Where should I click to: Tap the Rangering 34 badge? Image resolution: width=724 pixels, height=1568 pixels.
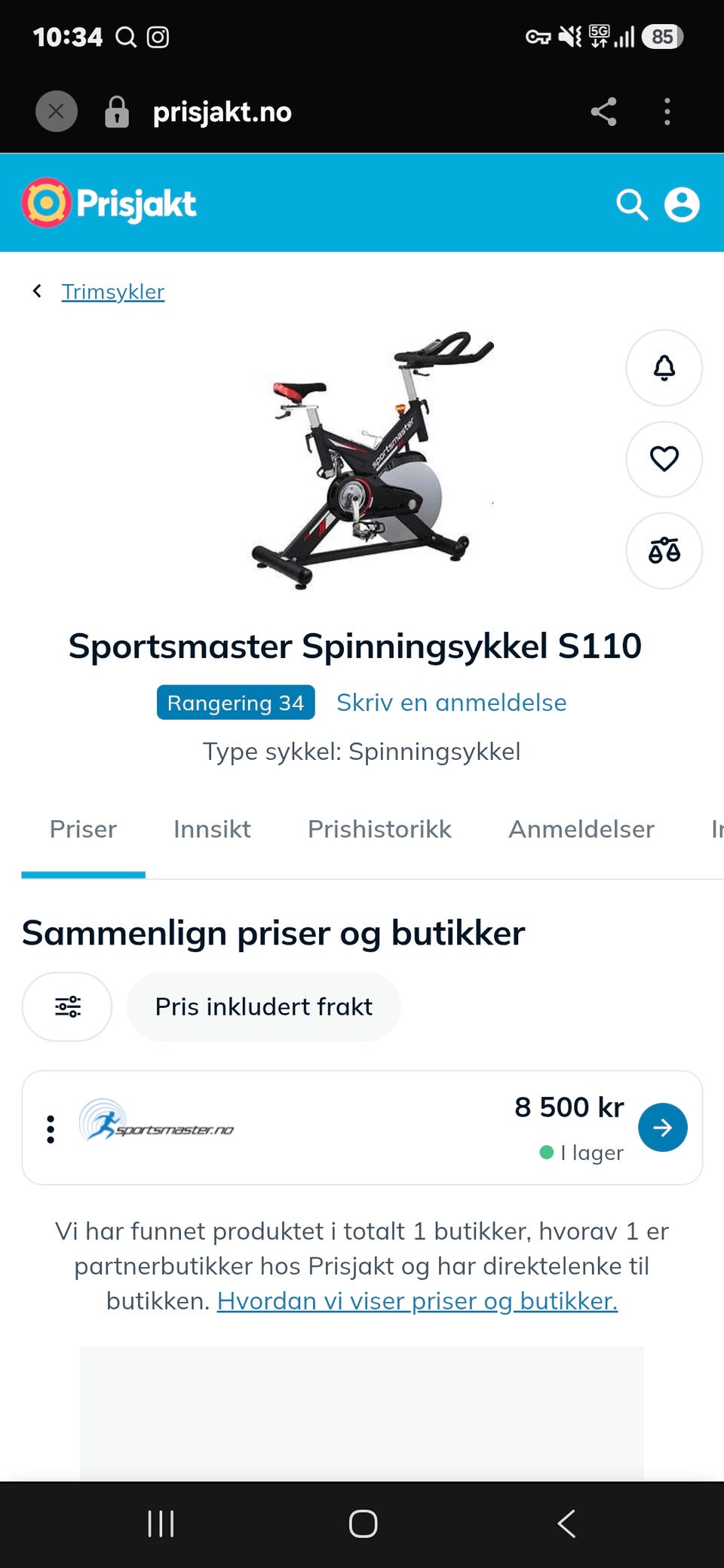pyautogui.click(x=236, y=703)
